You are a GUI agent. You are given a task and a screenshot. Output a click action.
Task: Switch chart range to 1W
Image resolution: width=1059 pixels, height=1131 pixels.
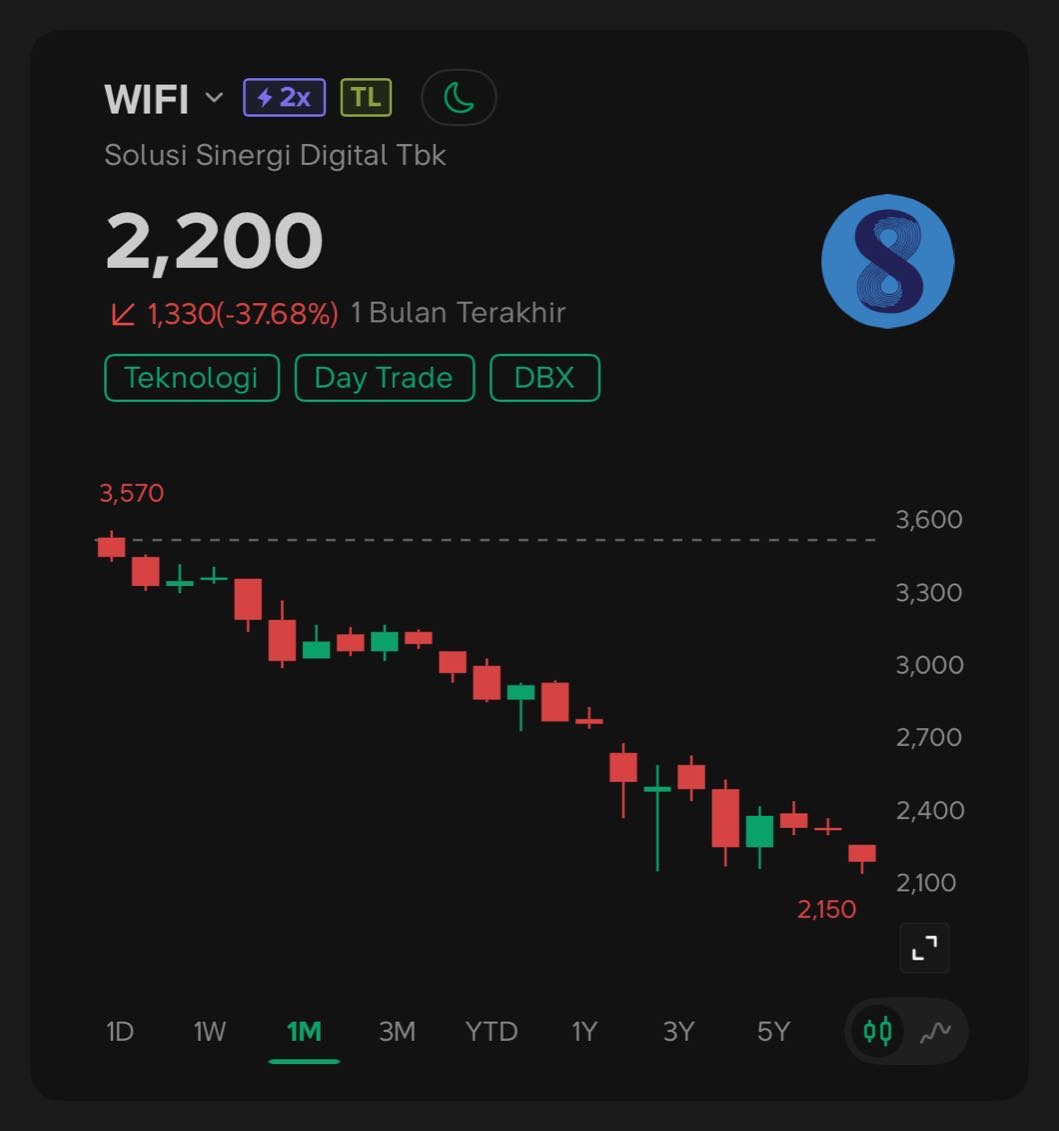pyautogui.click(x=210, y=1031)
